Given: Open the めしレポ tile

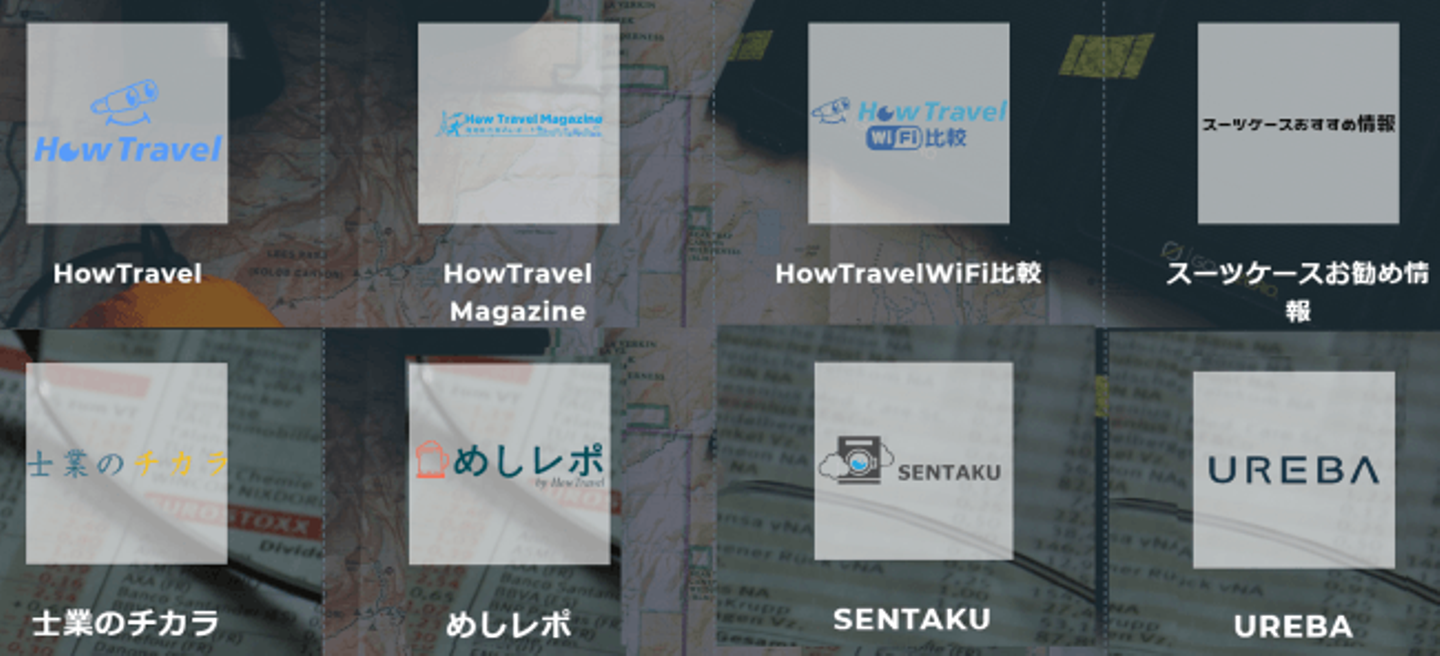Looking at the screenshot, I should pyautogui.click(x=509, y=464).
